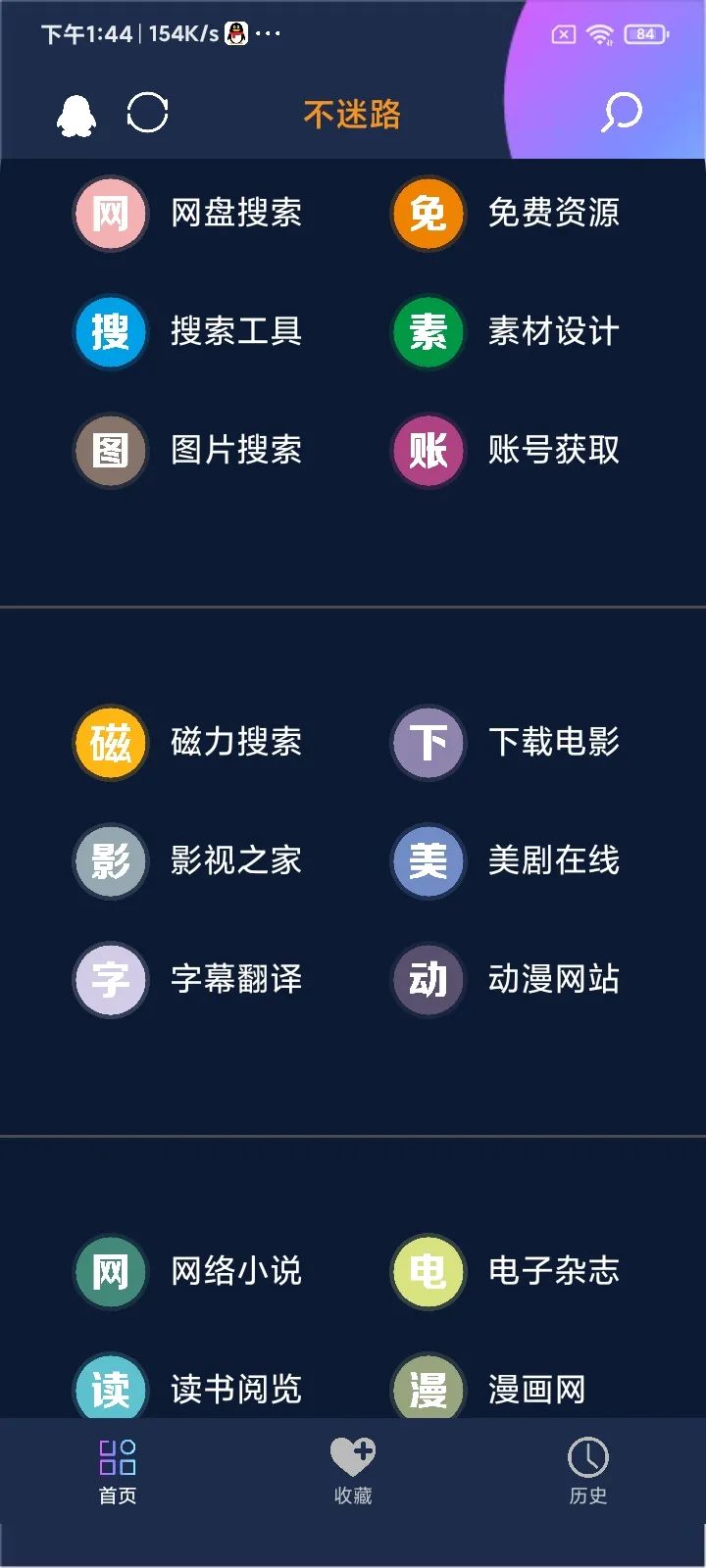Open 免费资源 category
706x1568 pixels.
(x=507, y=213)
